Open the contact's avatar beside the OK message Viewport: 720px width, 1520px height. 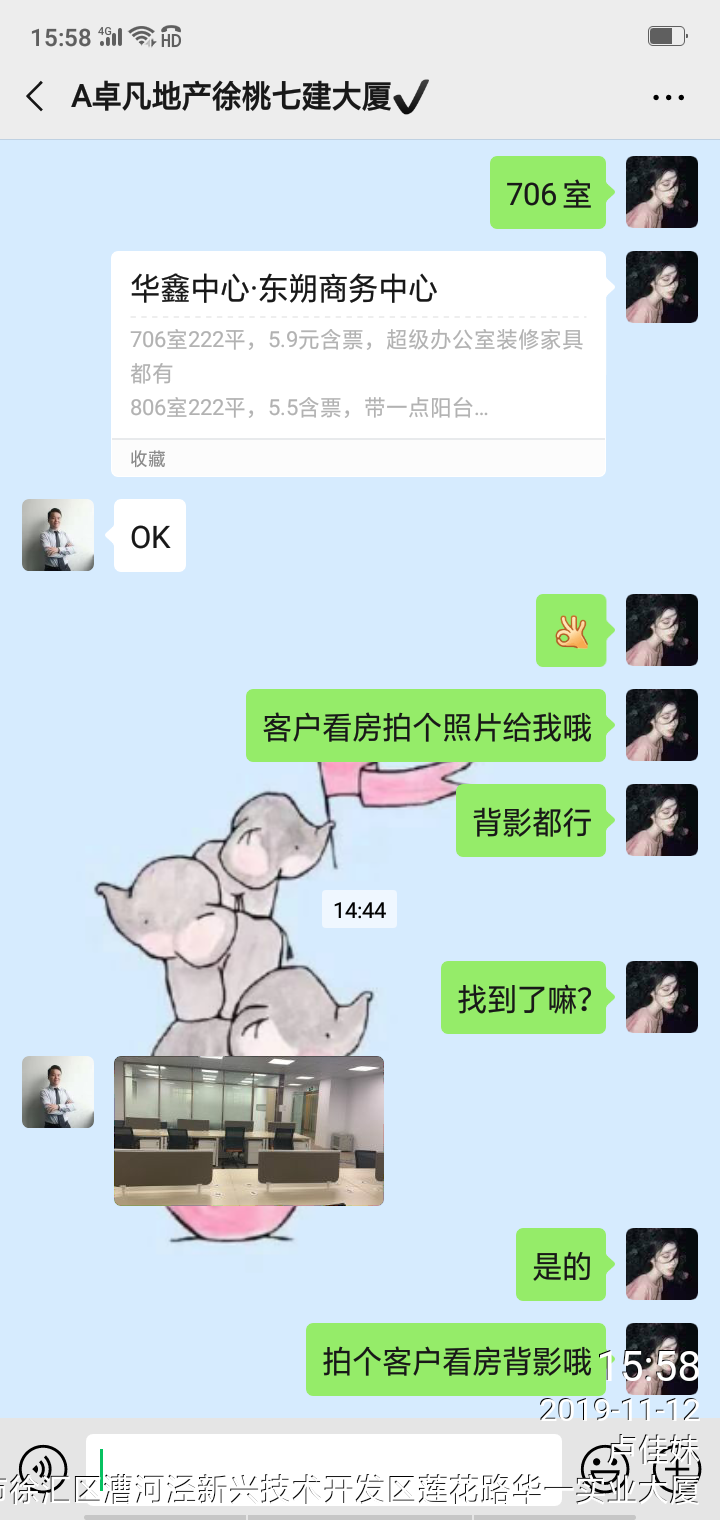[x=58, y=535]
